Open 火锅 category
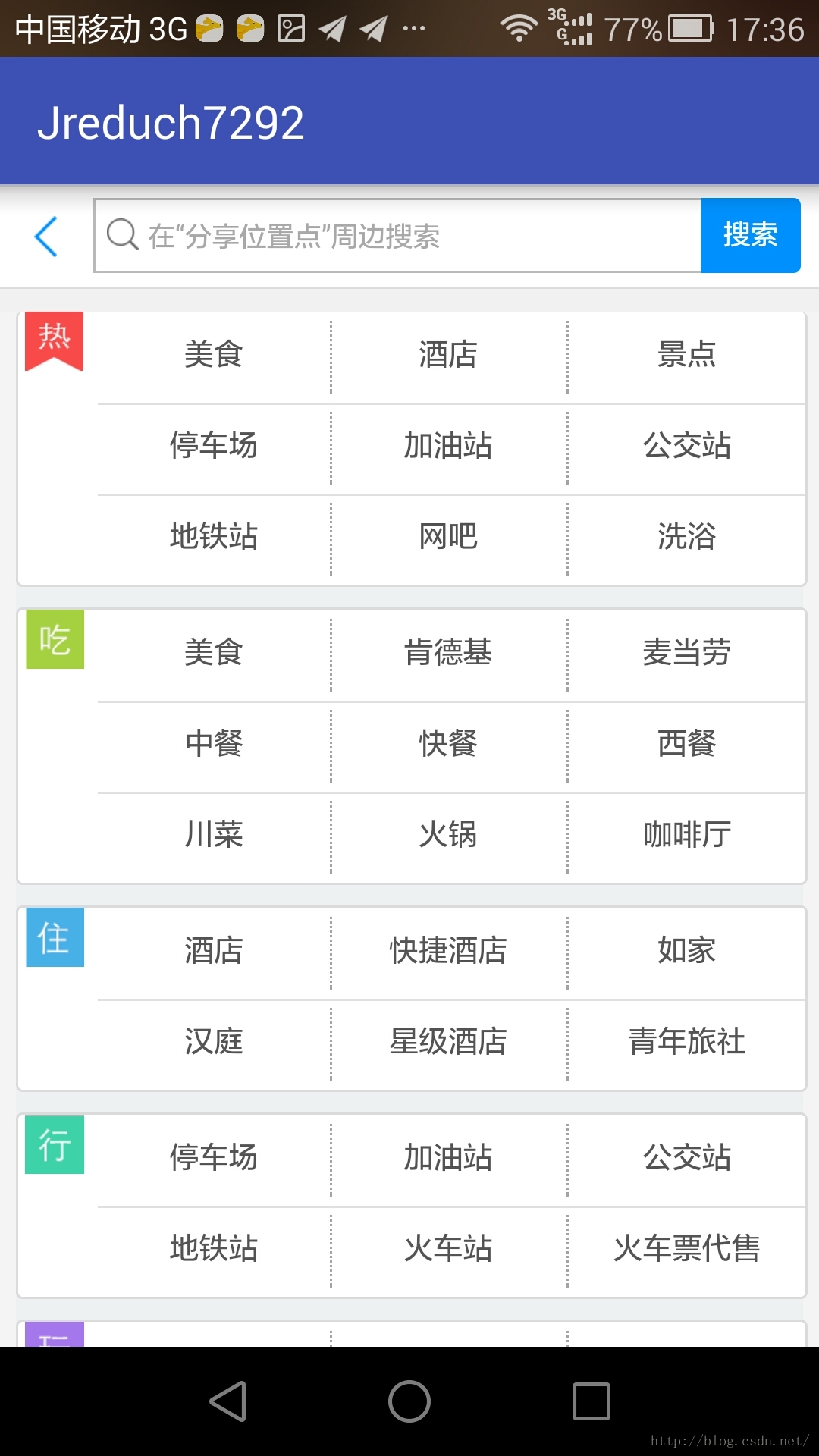 point(448,835)
